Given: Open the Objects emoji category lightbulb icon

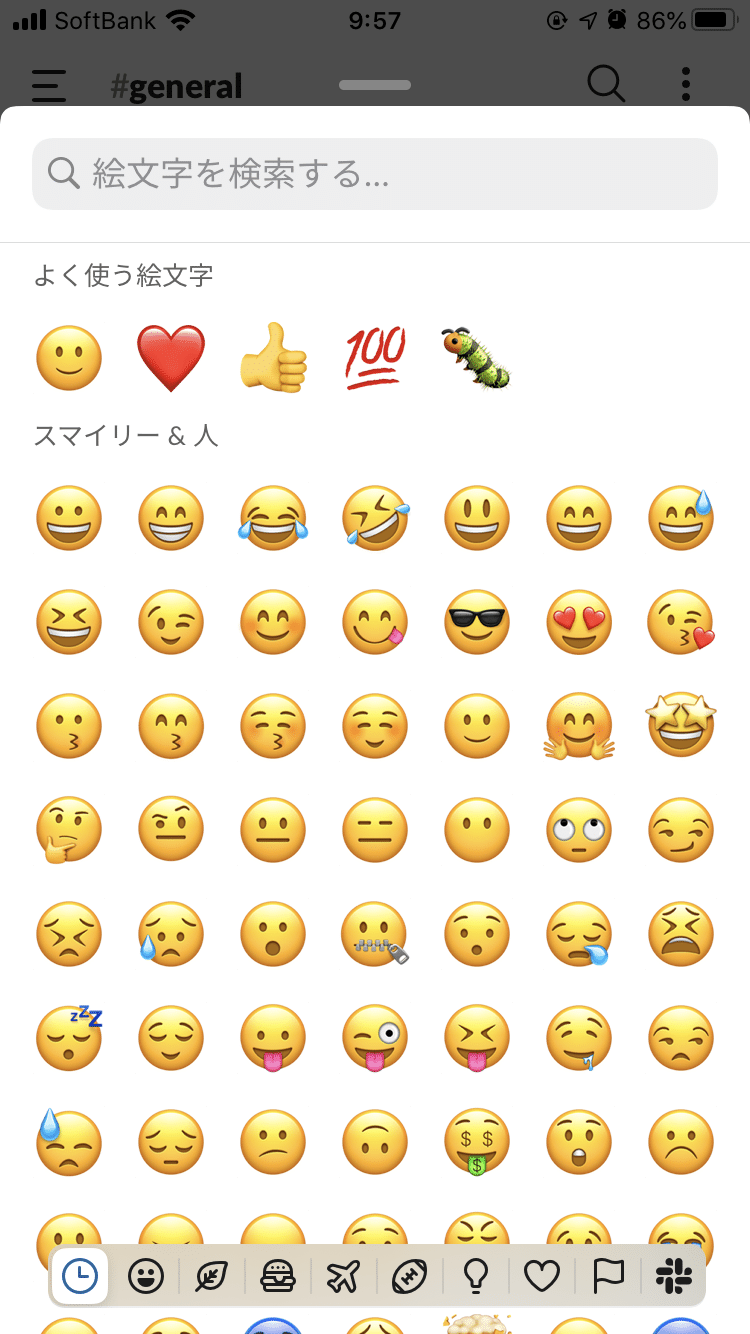Looking at the screenshot, I should (476, 1275).
